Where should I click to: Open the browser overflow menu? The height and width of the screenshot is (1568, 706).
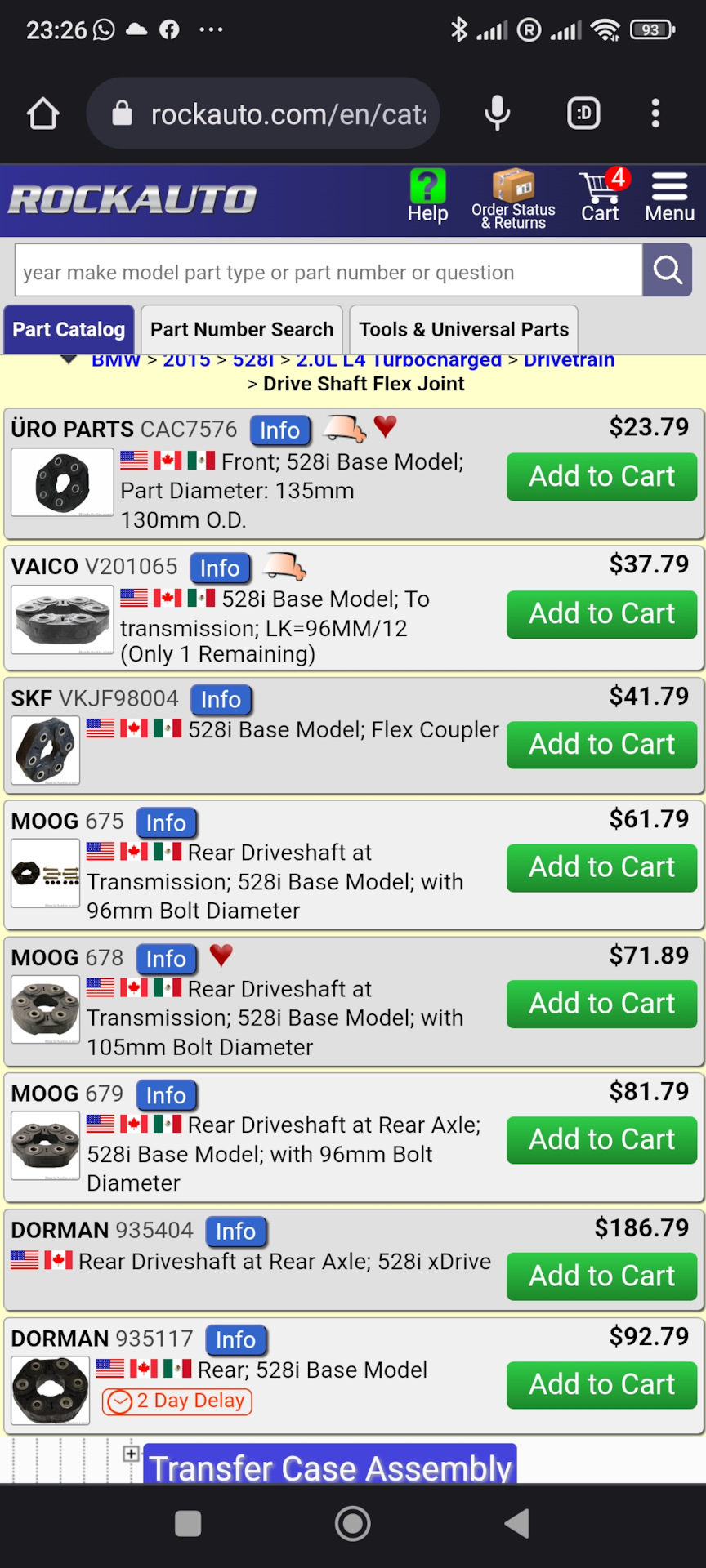point(655,114)
